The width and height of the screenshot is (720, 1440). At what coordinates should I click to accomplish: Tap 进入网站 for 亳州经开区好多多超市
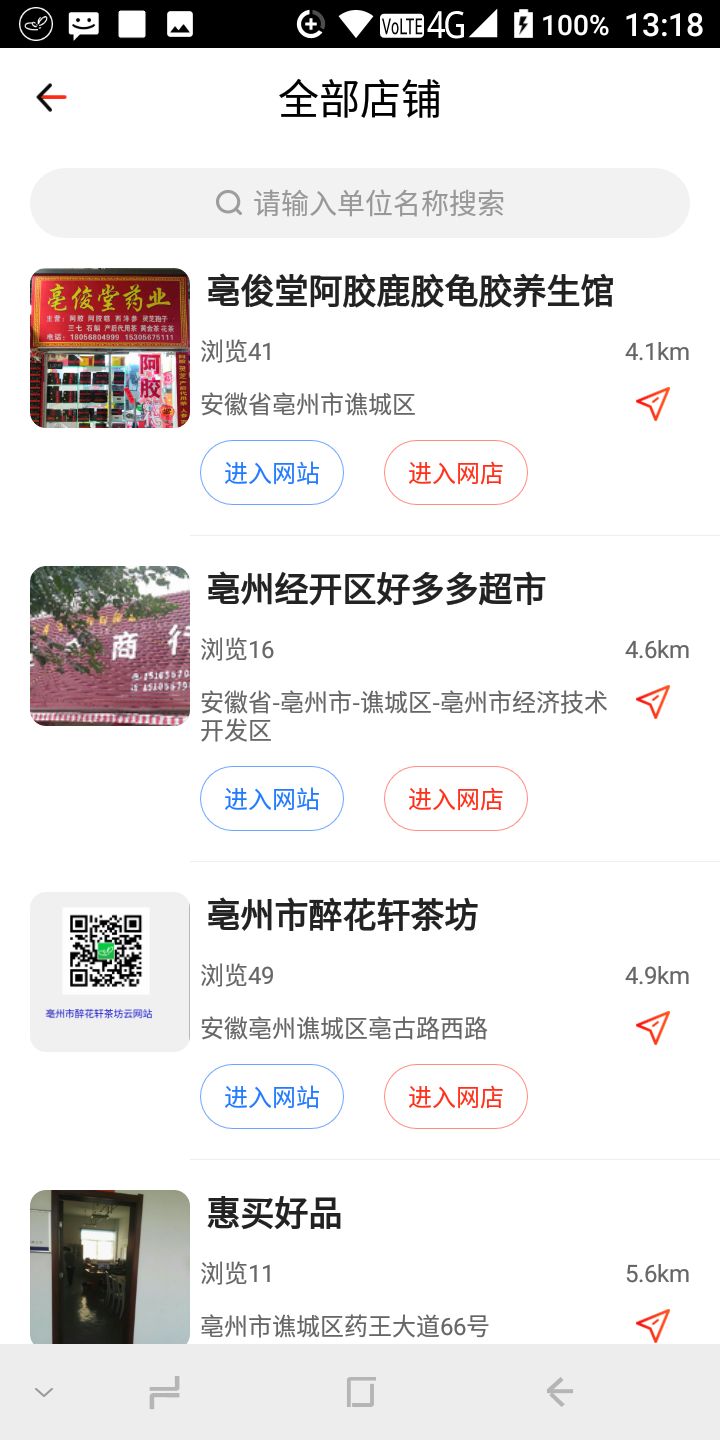[x=272, y=799]
